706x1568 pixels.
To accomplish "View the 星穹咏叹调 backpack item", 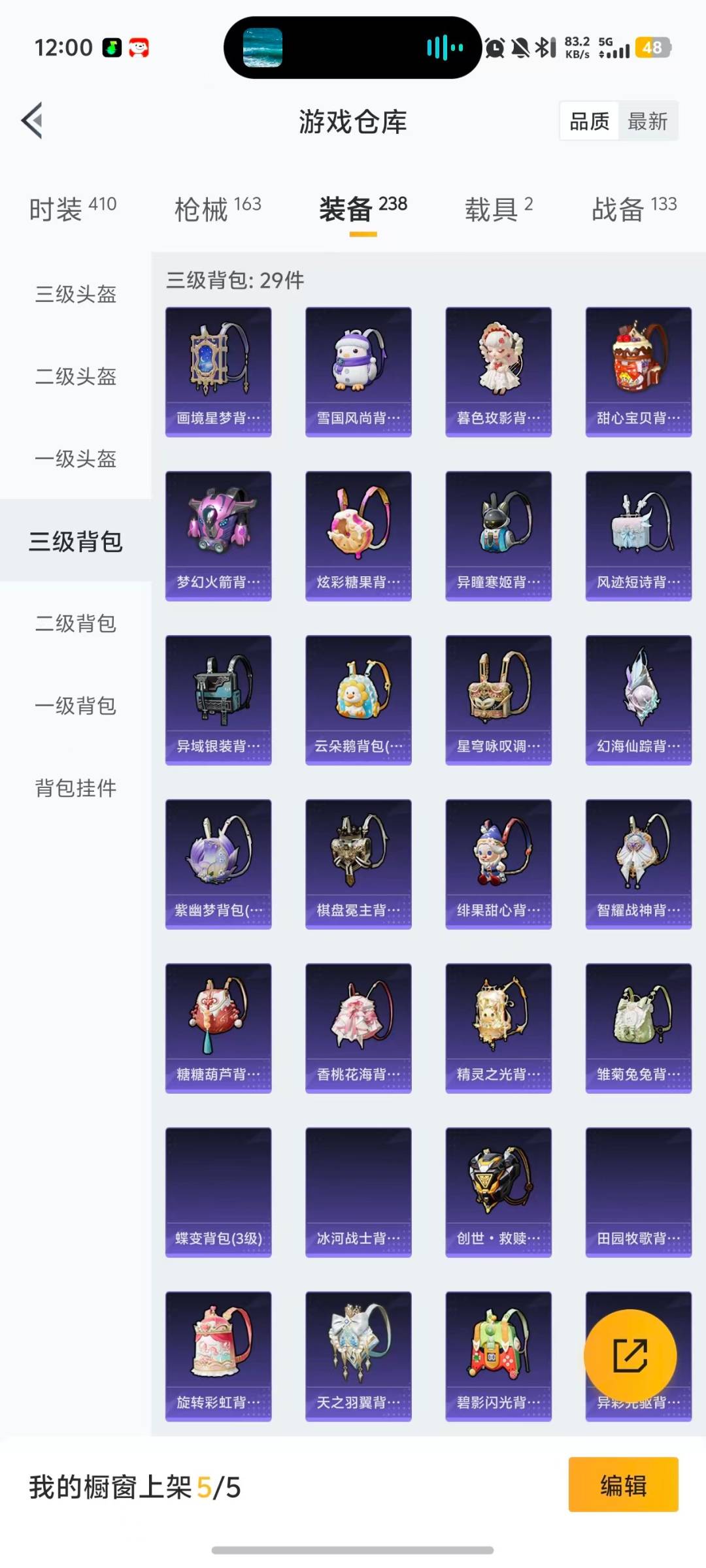I will [498, 700].
